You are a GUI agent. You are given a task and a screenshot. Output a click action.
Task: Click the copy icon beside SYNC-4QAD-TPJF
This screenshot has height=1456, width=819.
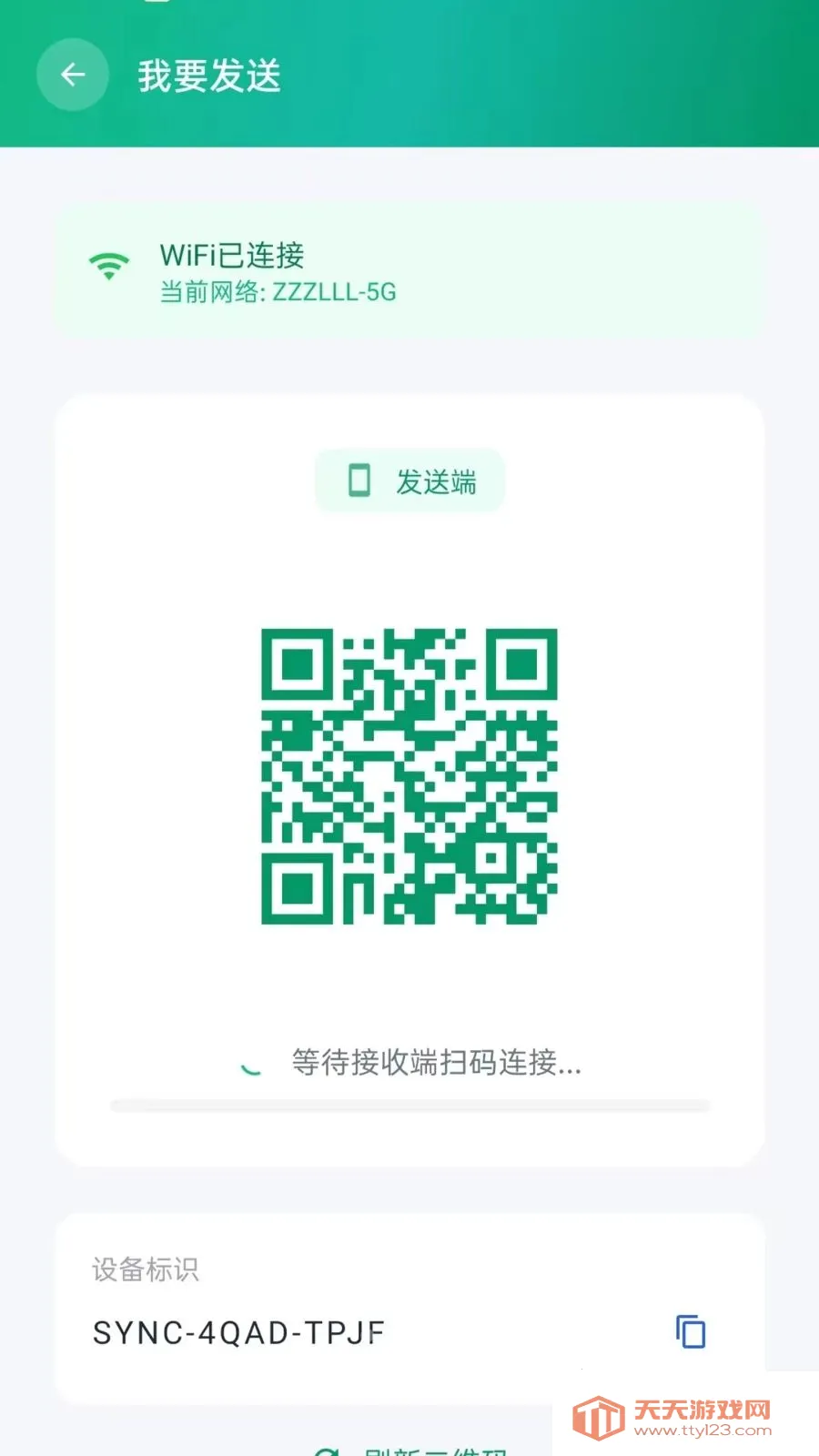tap(690, 1332)
